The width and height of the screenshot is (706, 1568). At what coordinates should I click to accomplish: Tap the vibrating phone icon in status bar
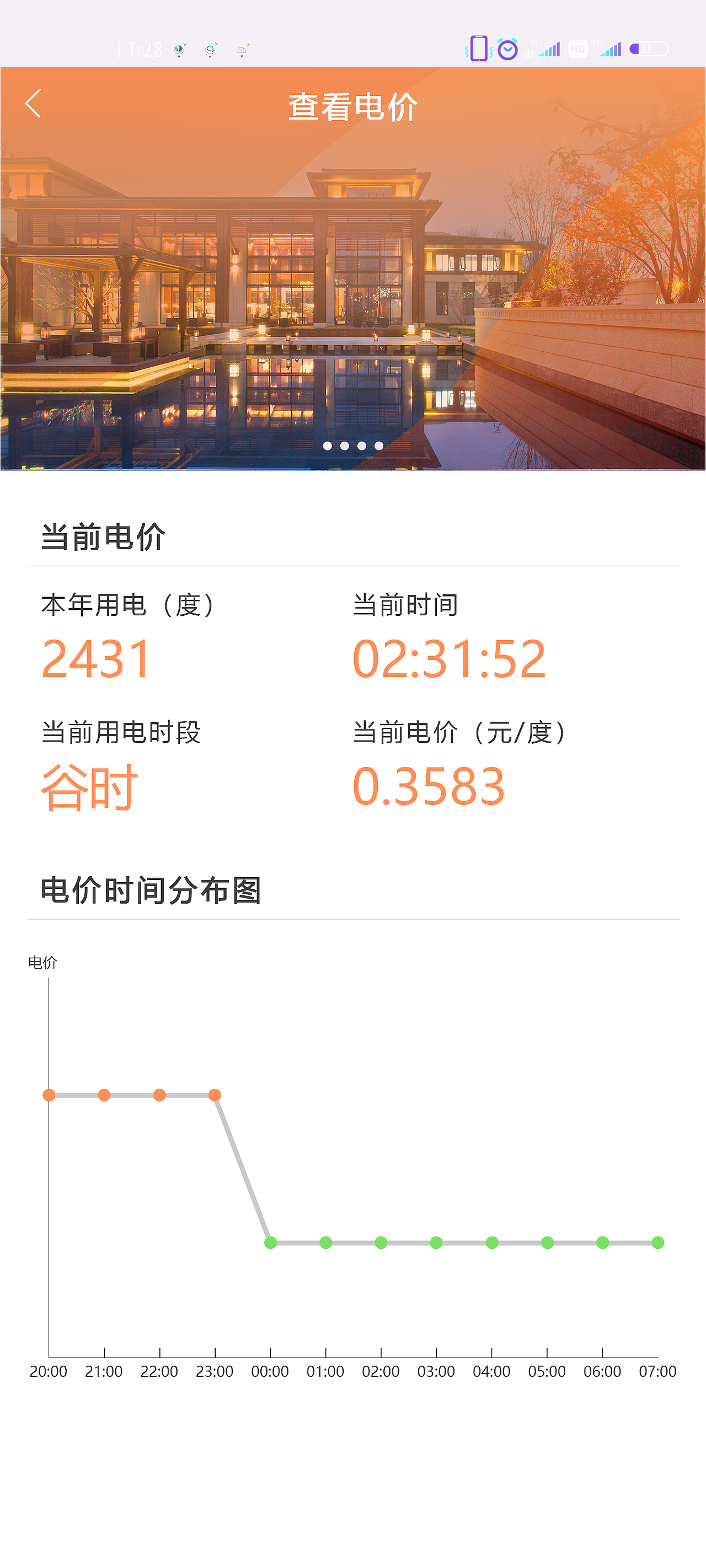[x=479, y=49]
